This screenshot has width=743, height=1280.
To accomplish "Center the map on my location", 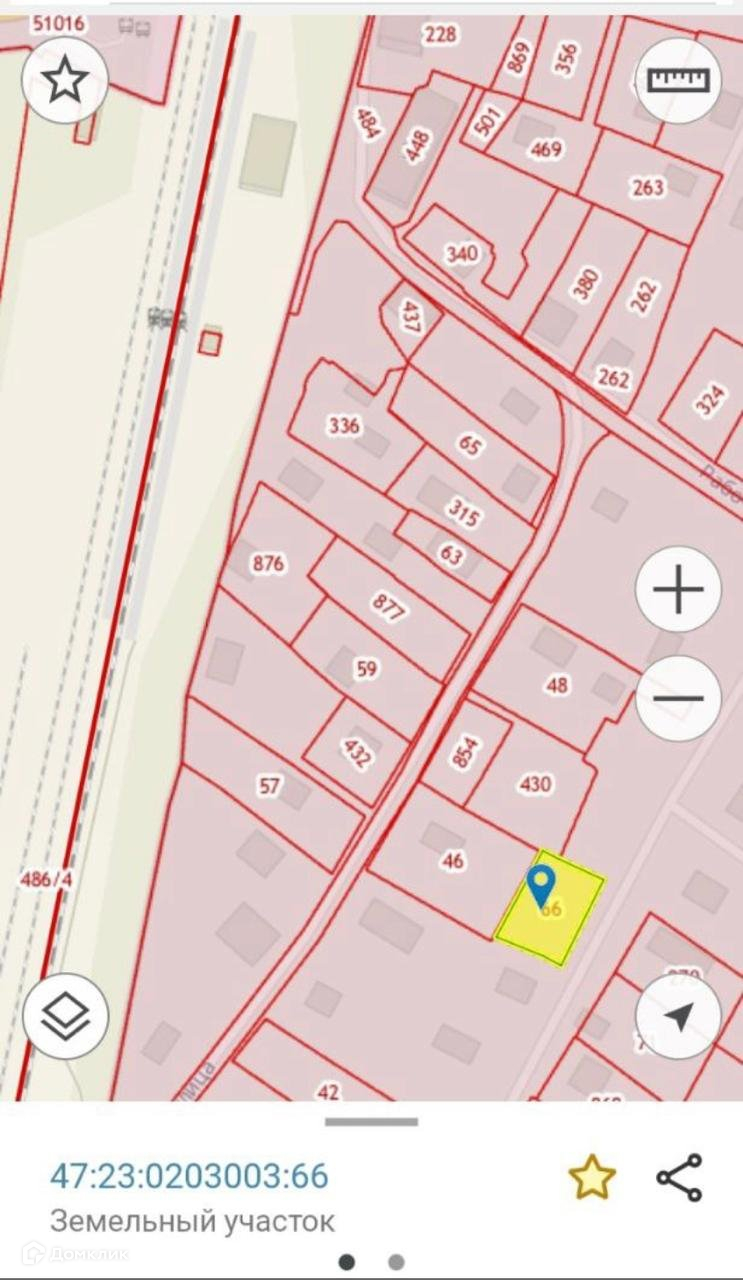I will pos(678,1016).
